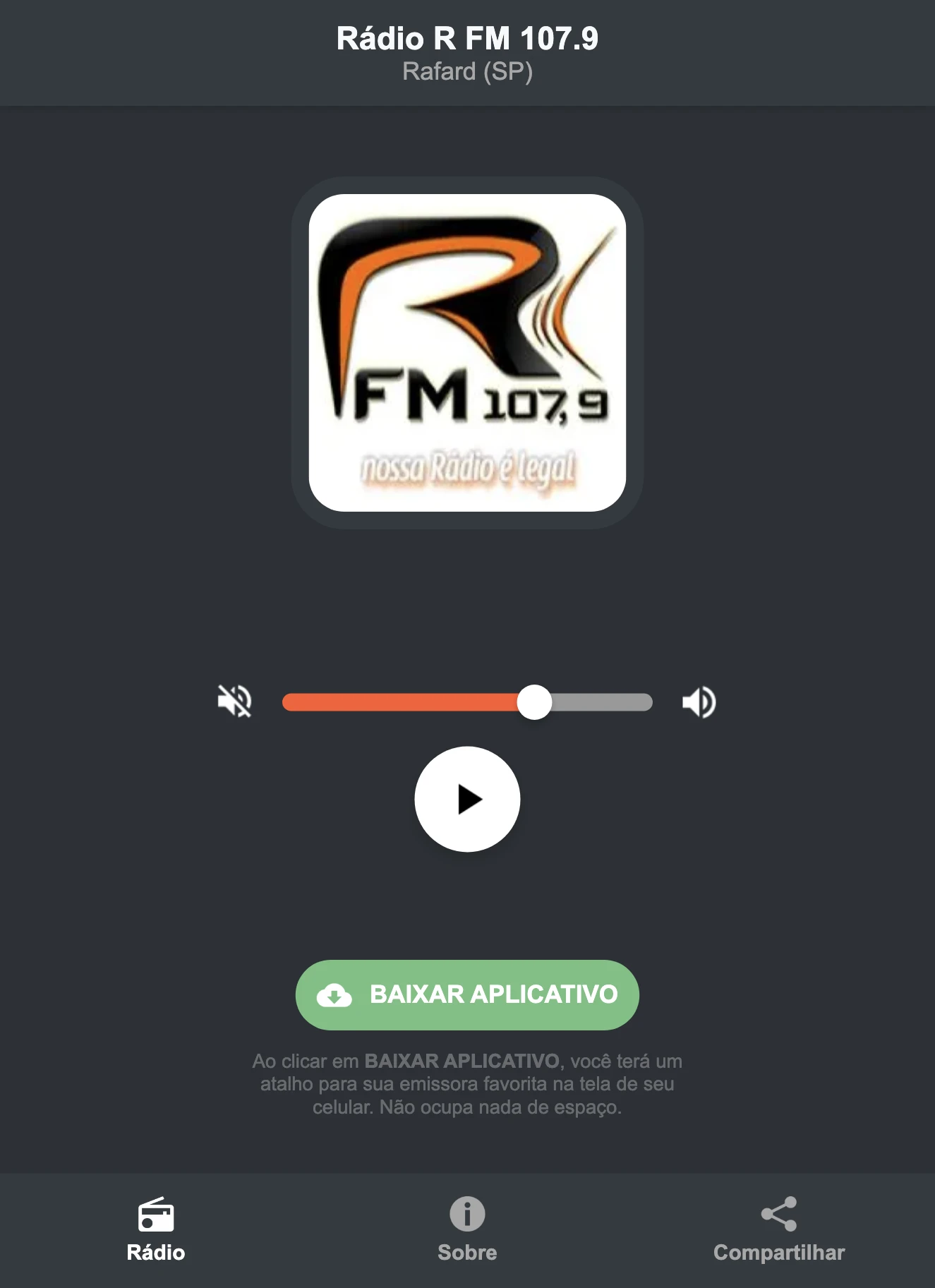
Task: Click the Rafard (SP) subtitle text
Action: [467, 71]
